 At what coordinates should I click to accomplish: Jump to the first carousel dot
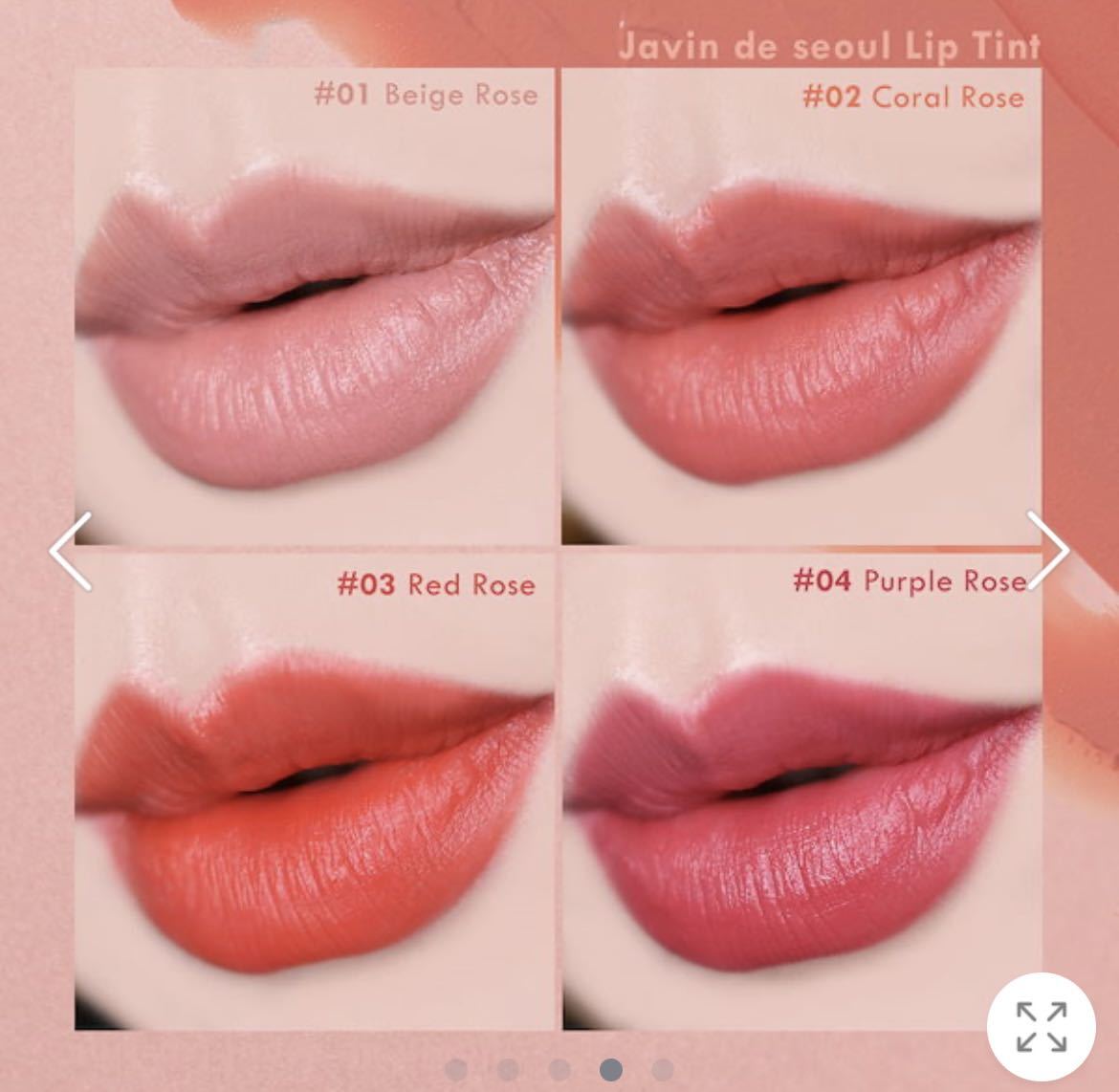[x=456, y=1069]
